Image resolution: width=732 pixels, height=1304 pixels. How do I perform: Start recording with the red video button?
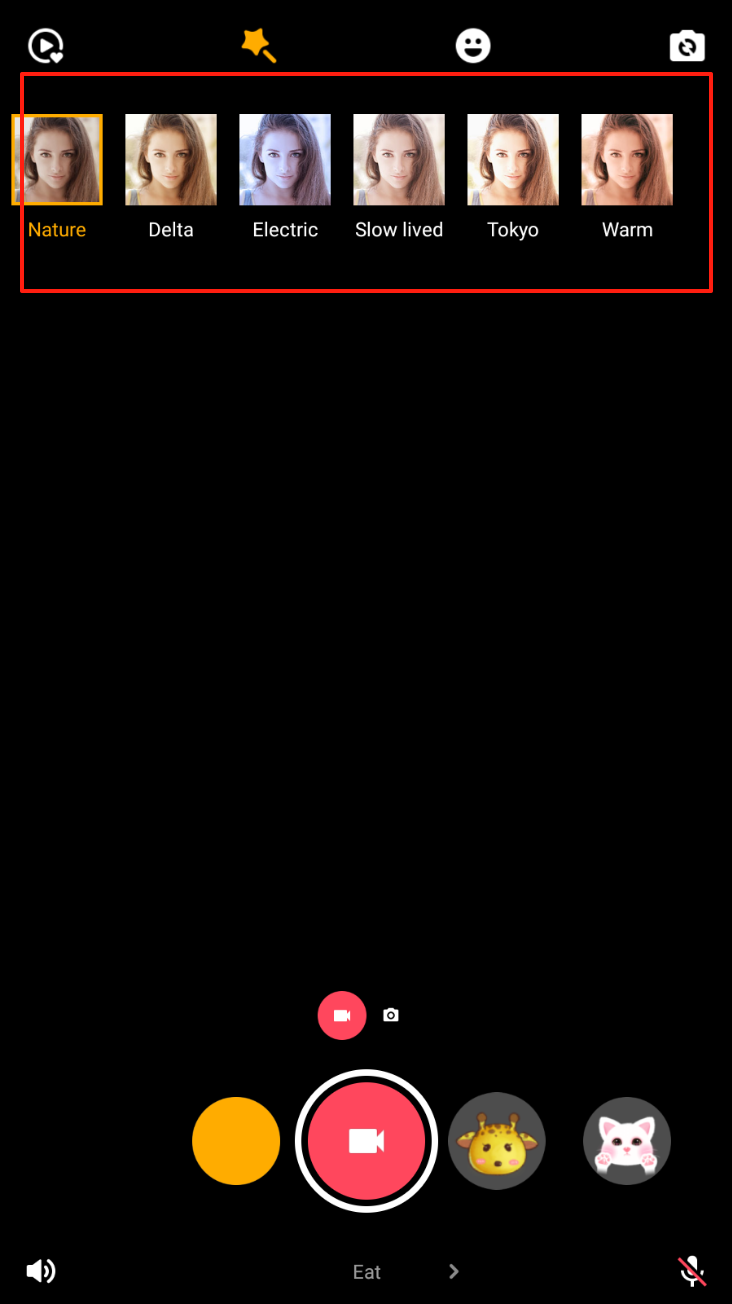[366, 1141]
